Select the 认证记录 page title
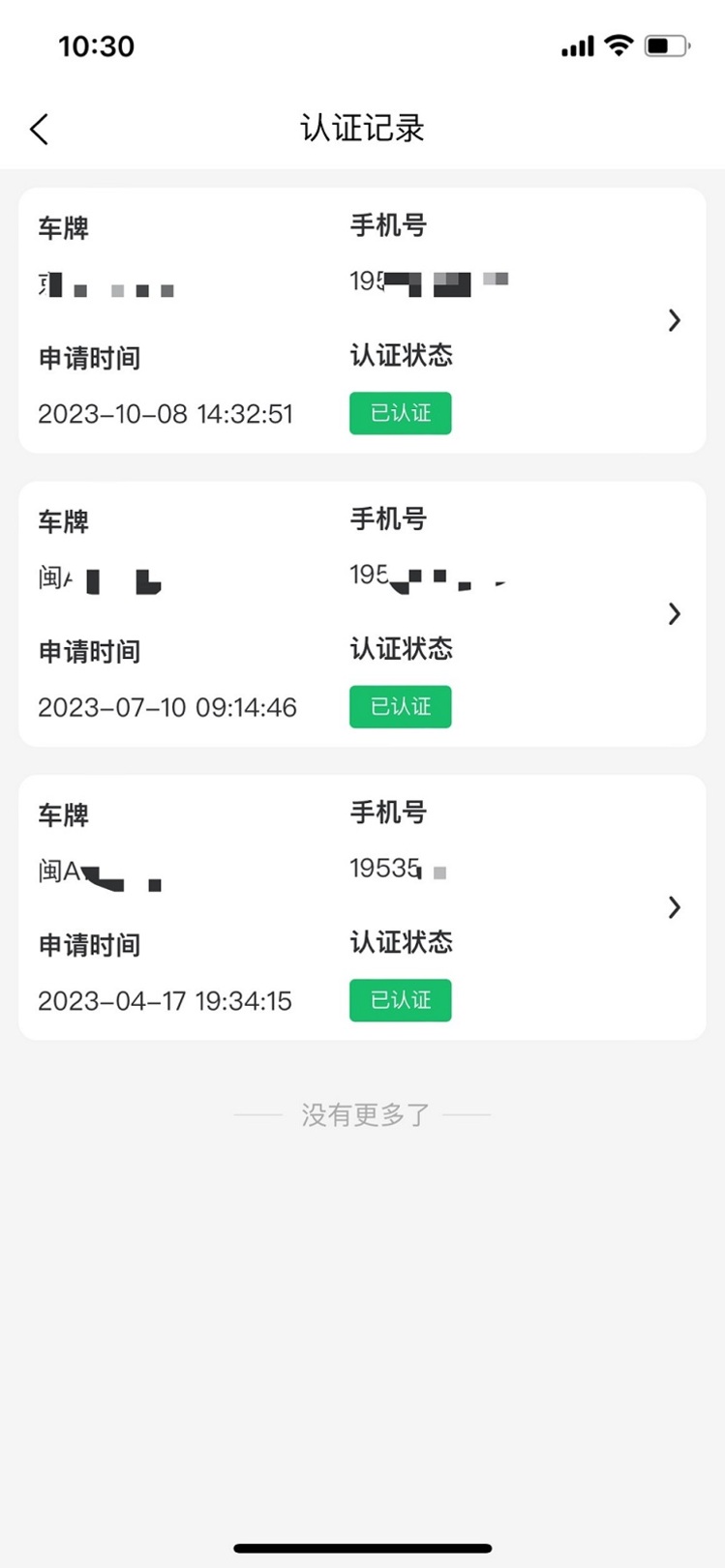This screenshot has width=725, height=1568. pos(362,128)
